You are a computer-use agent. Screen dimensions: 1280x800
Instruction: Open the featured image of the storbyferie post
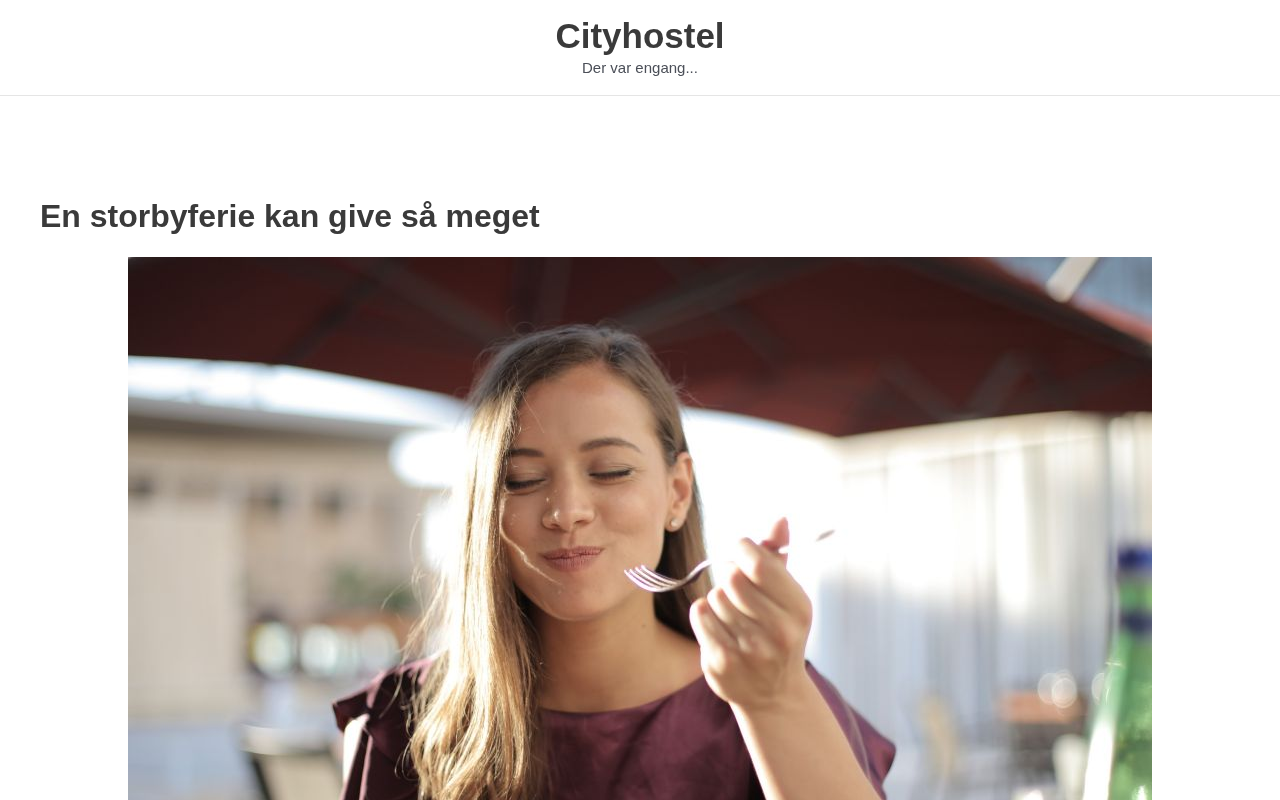point(640,528)
